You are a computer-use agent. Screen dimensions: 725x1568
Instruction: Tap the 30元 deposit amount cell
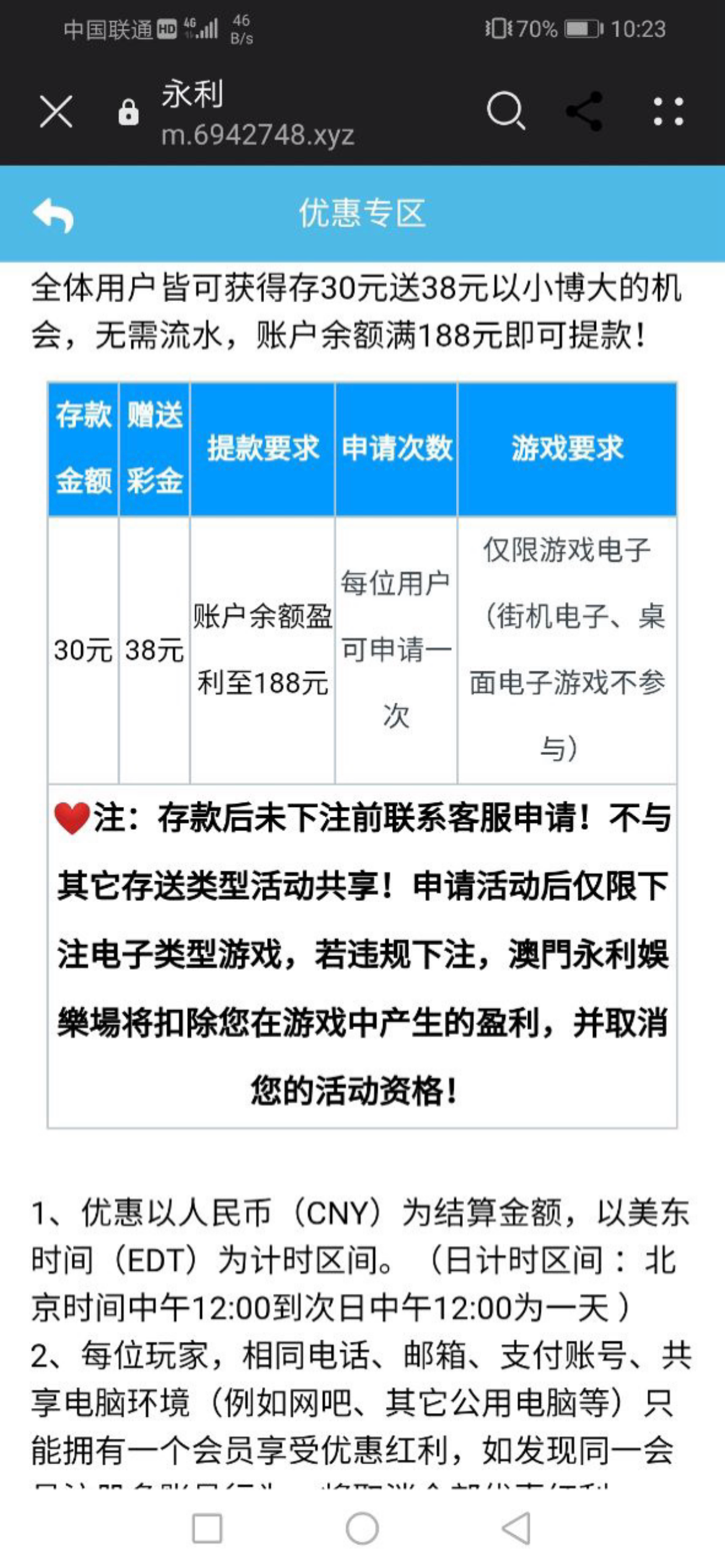[x=82, y=649]
